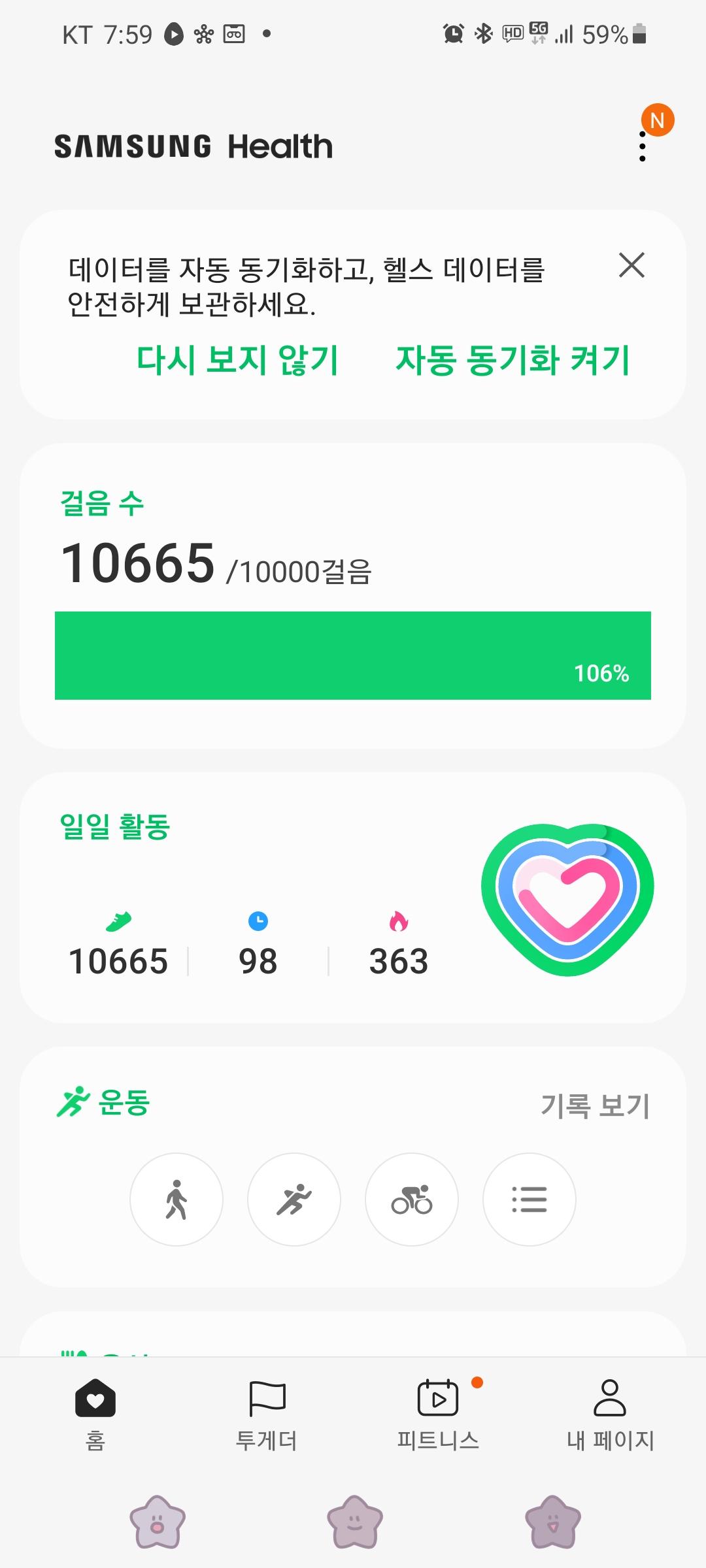Switch to the 홈 tab
The image size is (706, 1568).
click(95, 1411)
